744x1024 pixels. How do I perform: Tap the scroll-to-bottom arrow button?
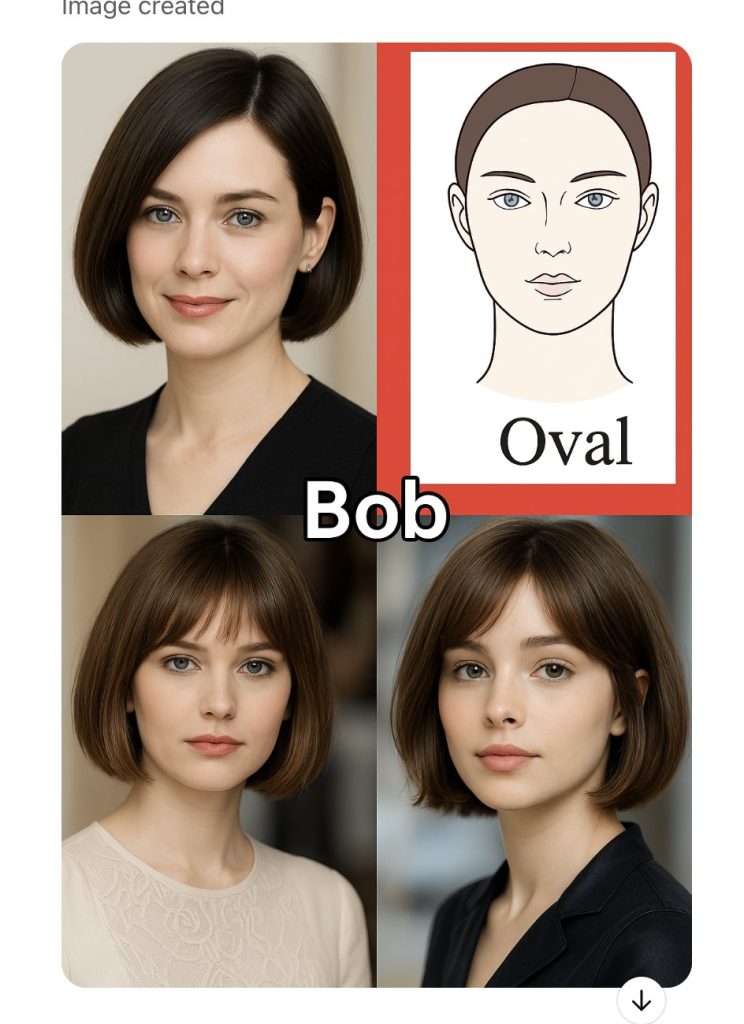641,1000
